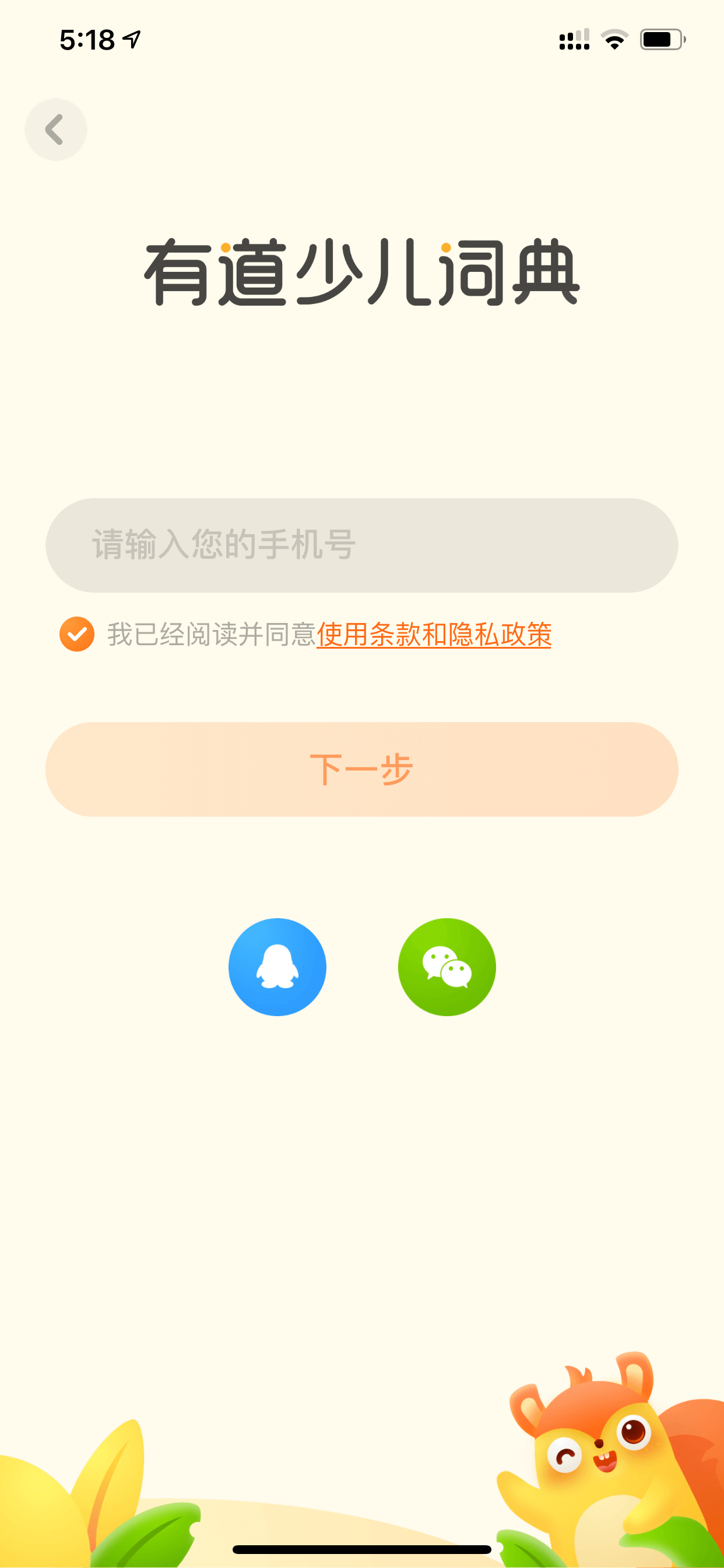Go back using the top-left arrow
This screenshot has width=724, height=1568.
(55, 129)
